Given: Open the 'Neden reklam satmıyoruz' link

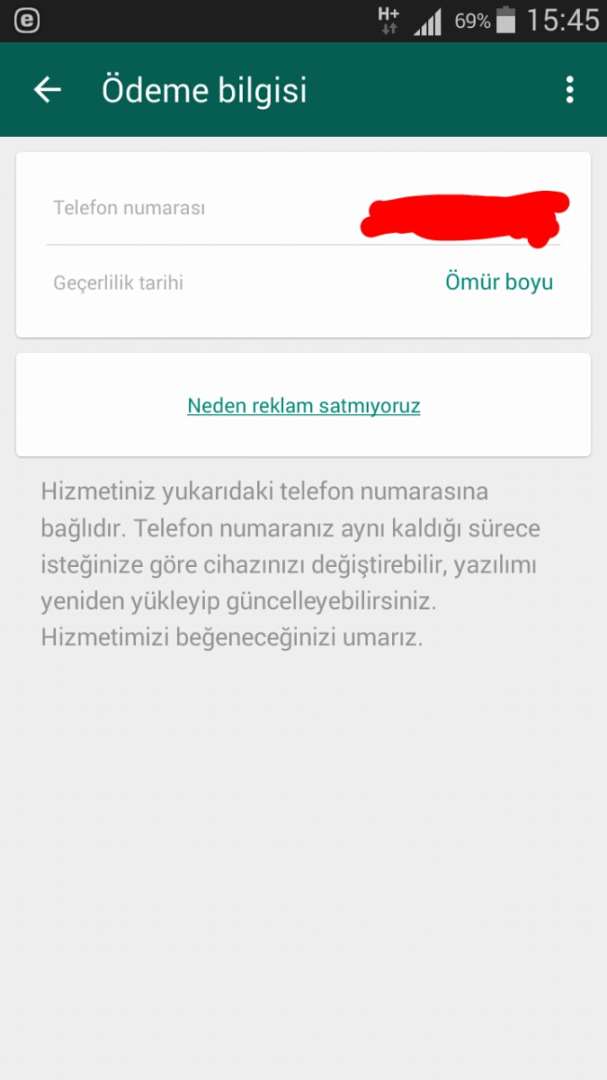Looking at the screenshot, I should click(304, 406).
